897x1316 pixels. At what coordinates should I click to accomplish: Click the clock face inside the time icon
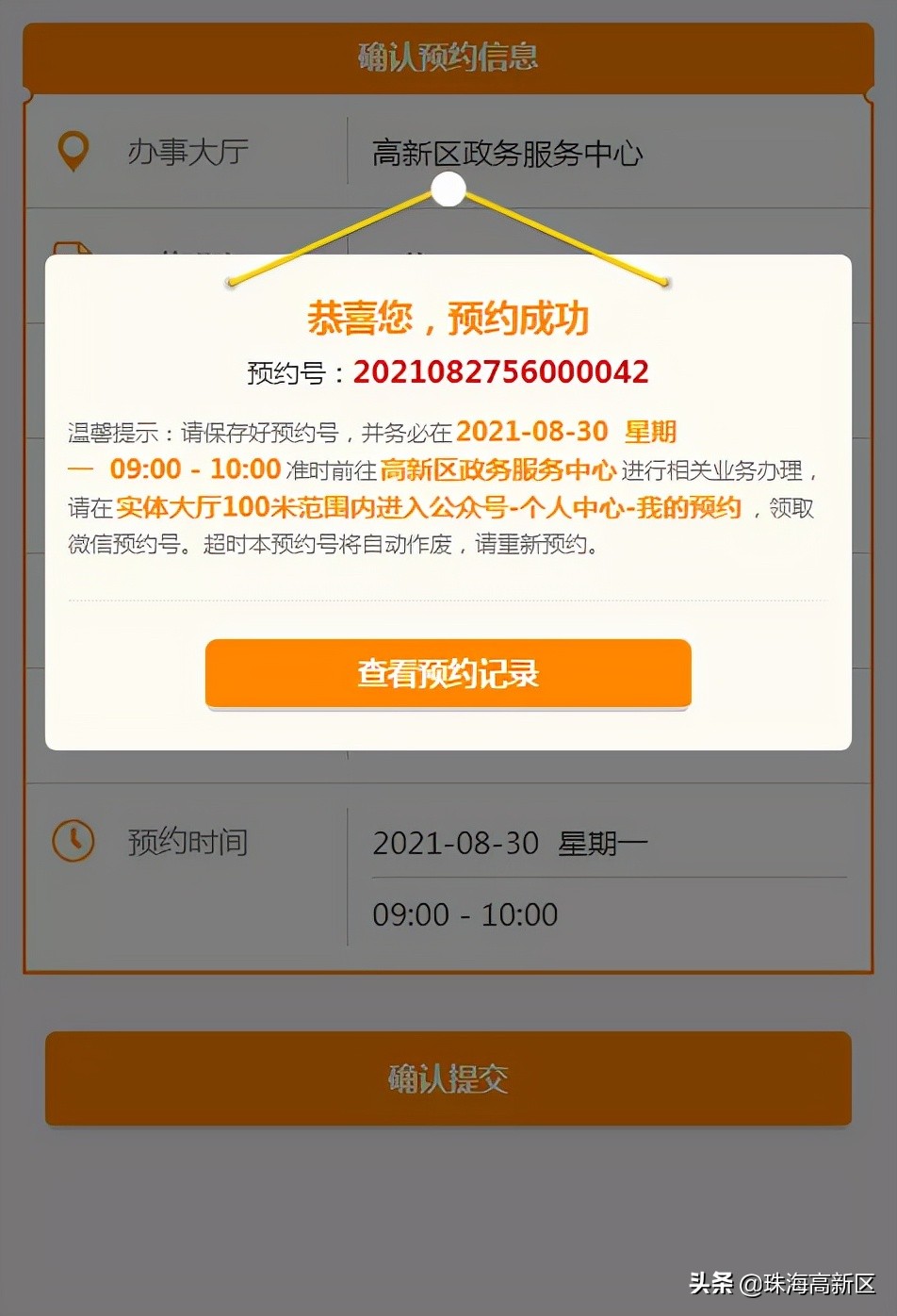tap(73, 839)
